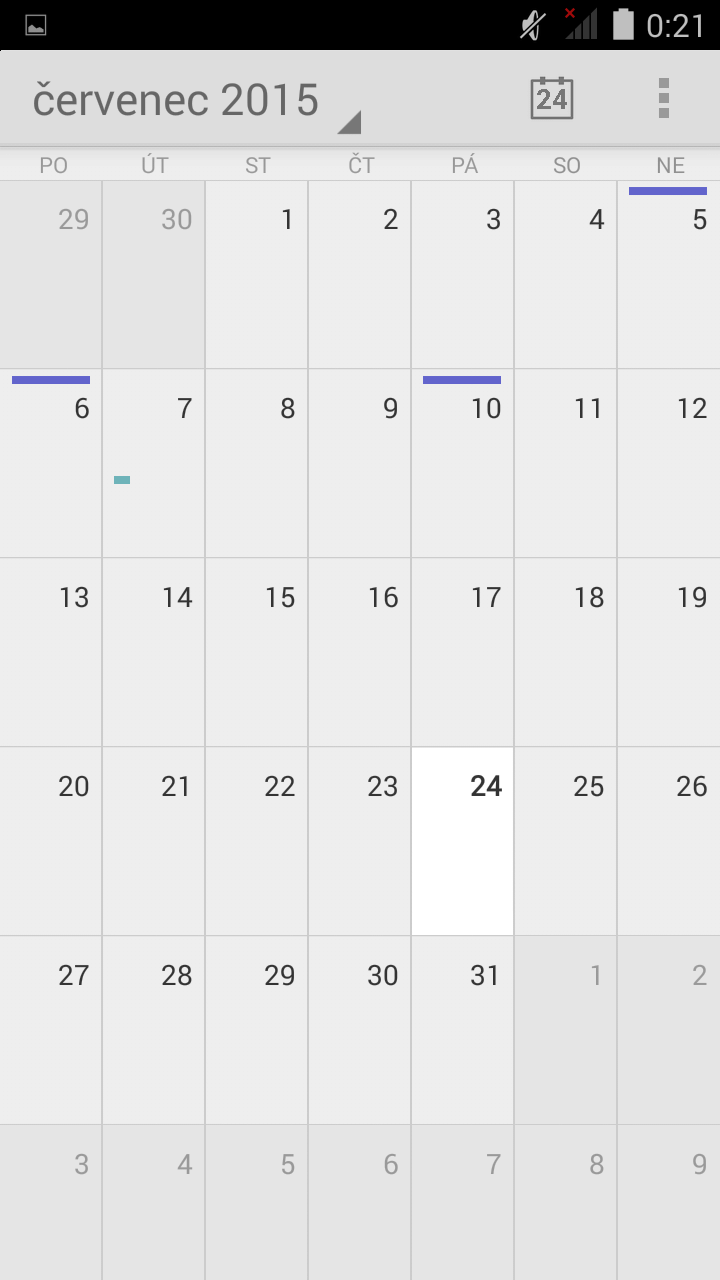Choose July 15 in the grid
The image size is (720, 1280).
click(x=257, y=652)
